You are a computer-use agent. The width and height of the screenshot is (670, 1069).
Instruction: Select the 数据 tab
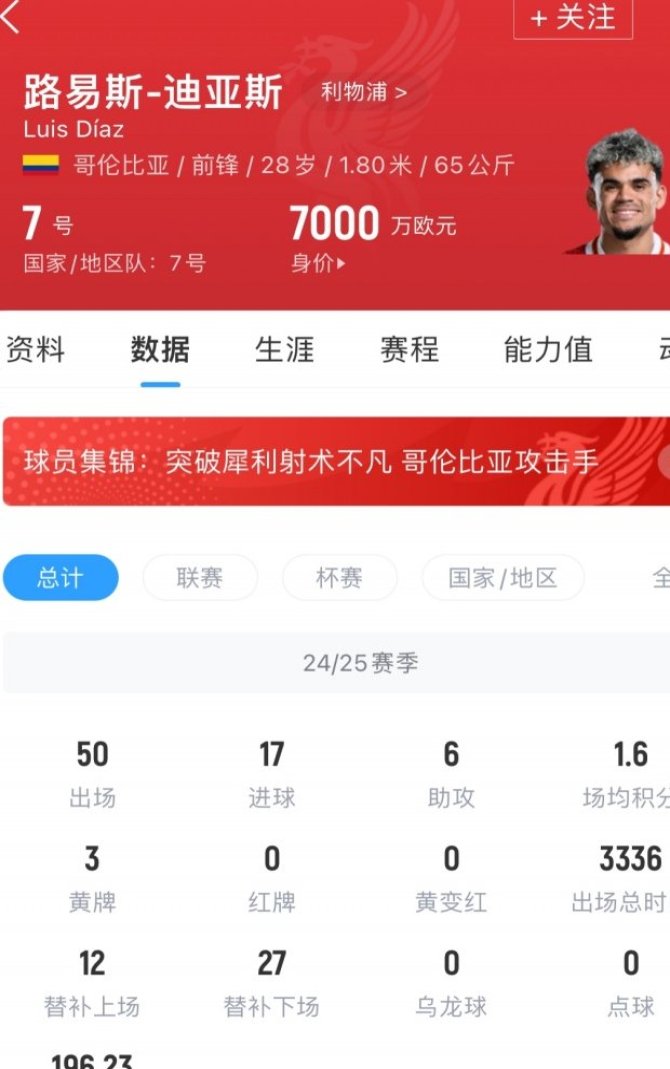coord(160,350)
